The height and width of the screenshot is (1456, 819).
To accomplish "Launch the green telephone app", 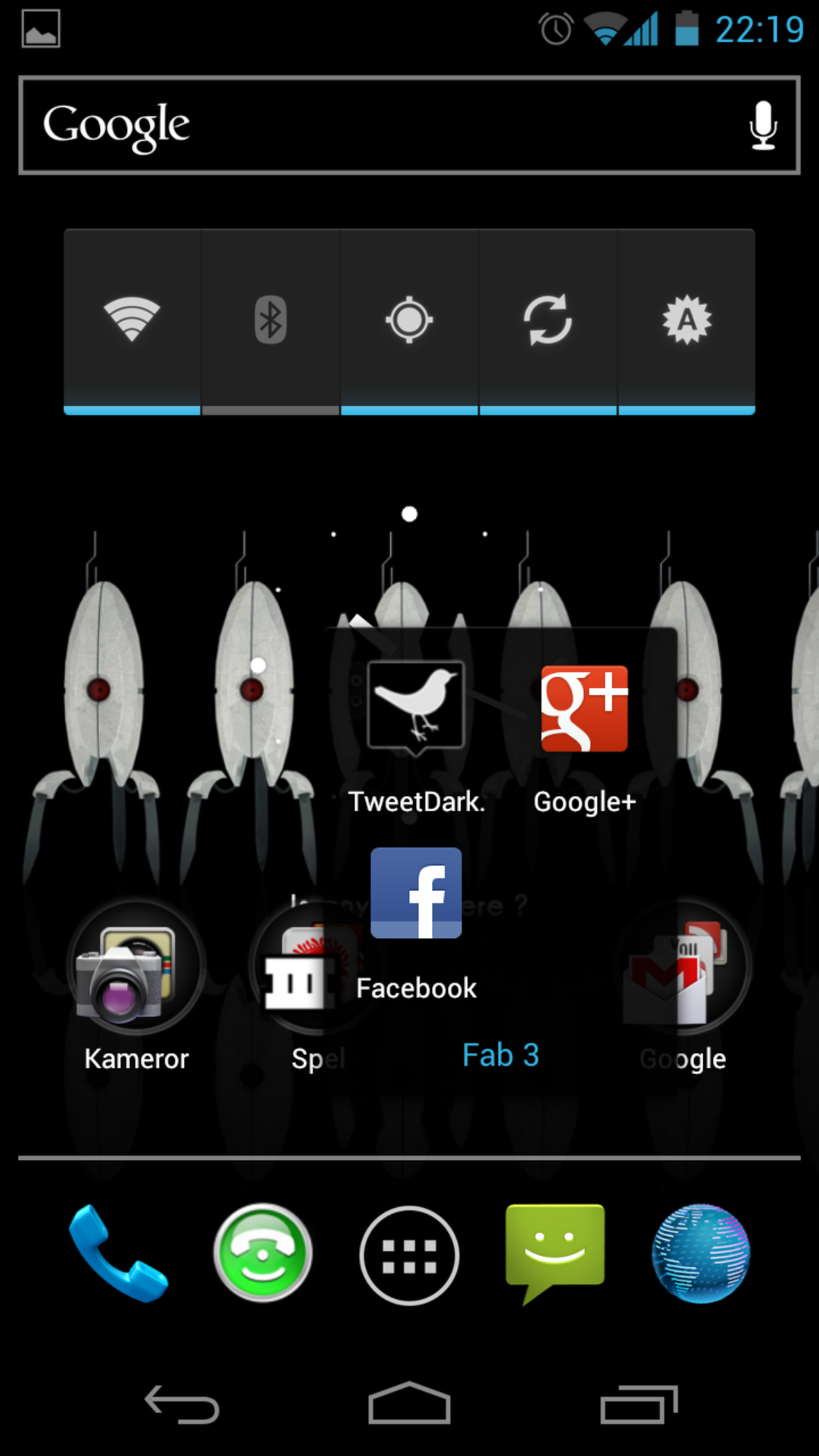I will [x=262, y=1254].
